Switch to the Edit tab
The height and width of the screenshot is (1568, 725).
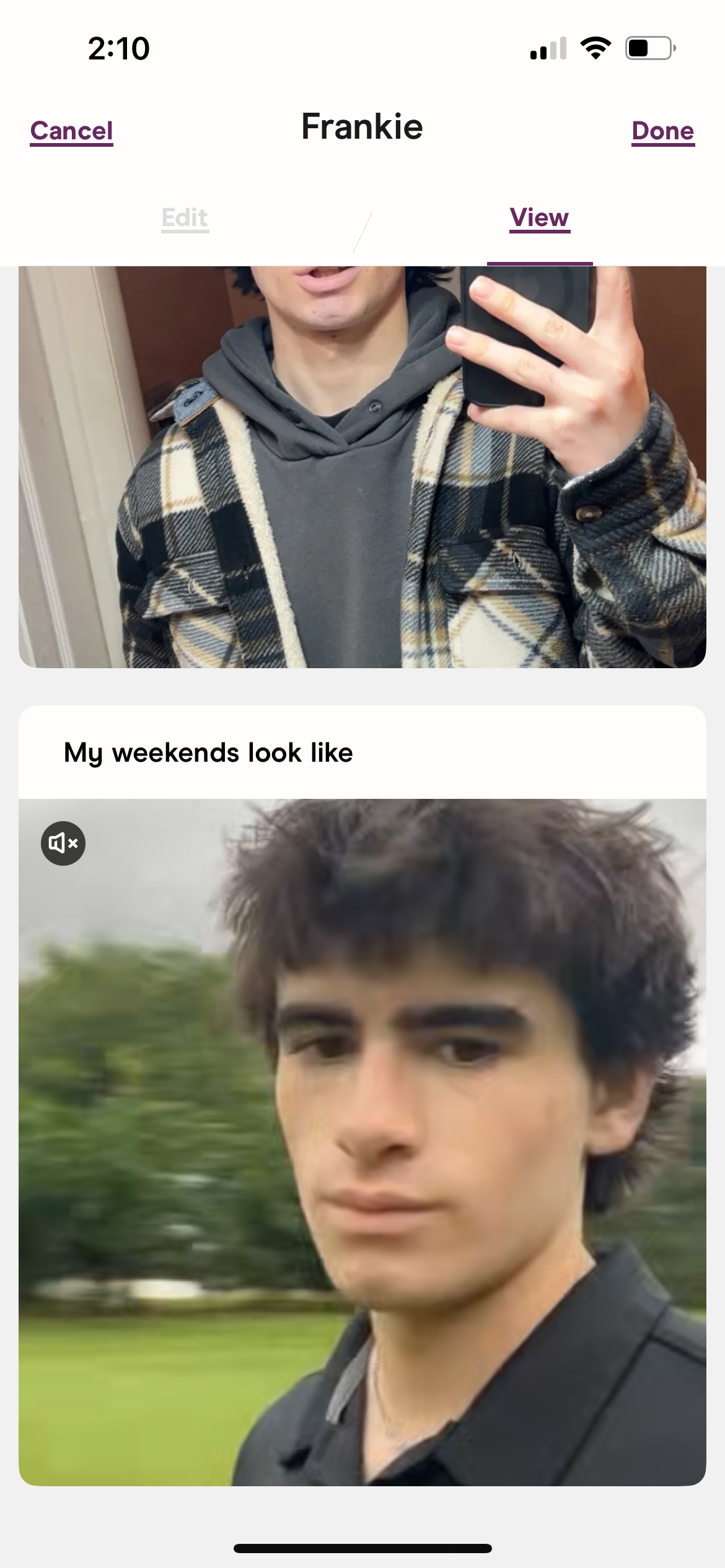click(185, 218)
